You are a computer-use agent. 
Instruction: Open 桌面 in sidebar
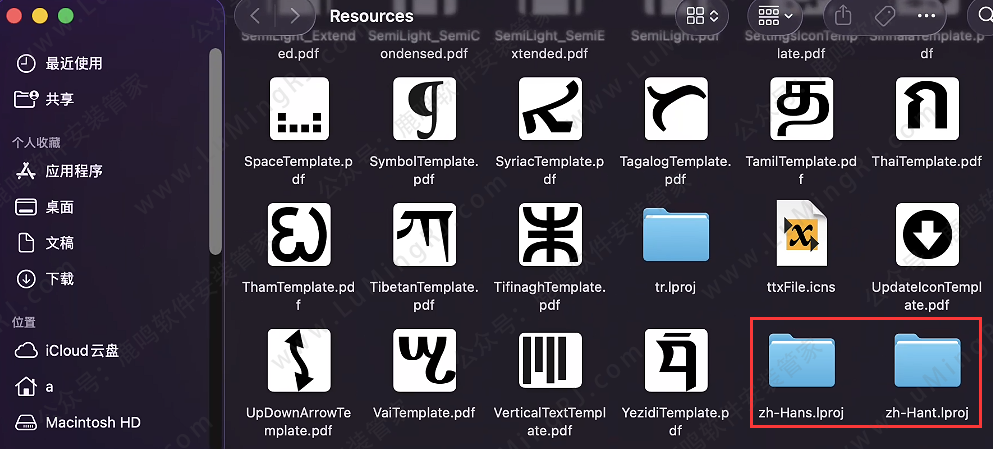[59, 207]
